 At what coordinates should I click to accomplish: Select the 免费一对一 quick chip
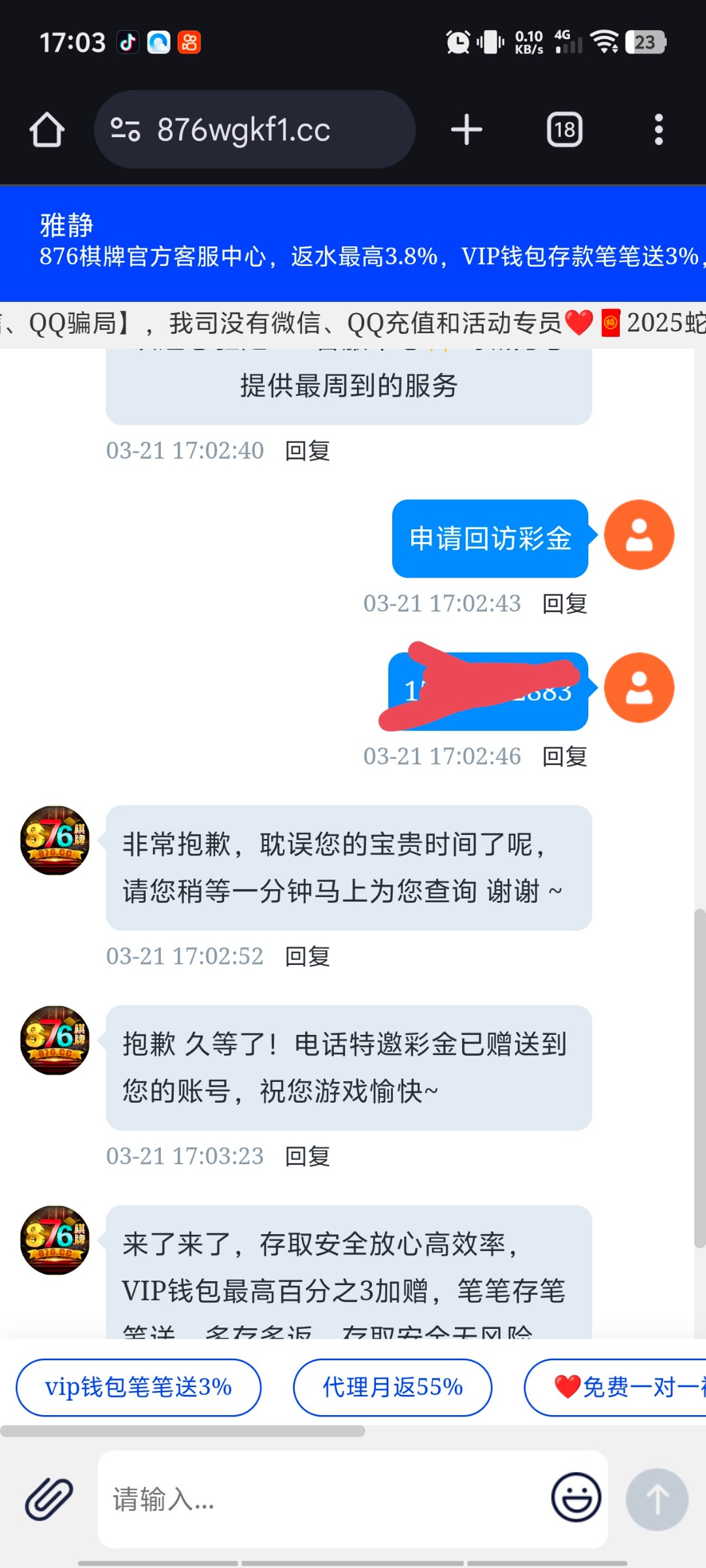(x=621, y=1386)
